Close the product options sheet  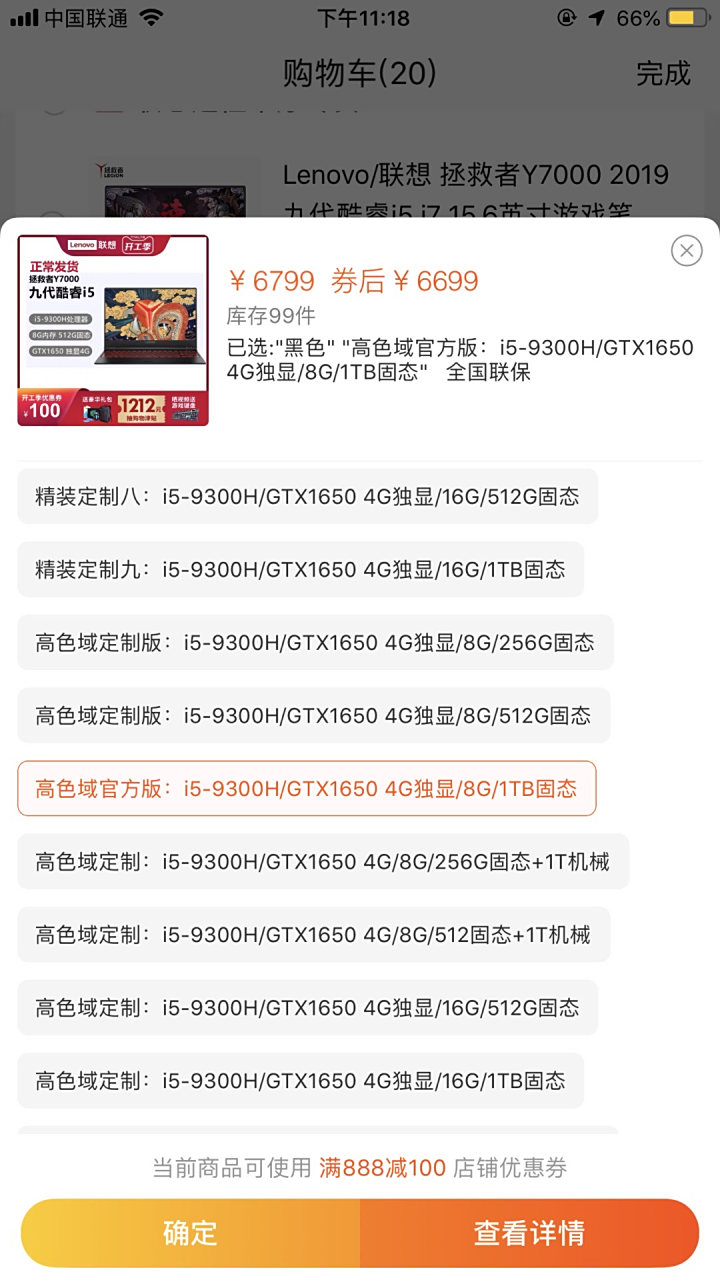(x=686, y=250)
